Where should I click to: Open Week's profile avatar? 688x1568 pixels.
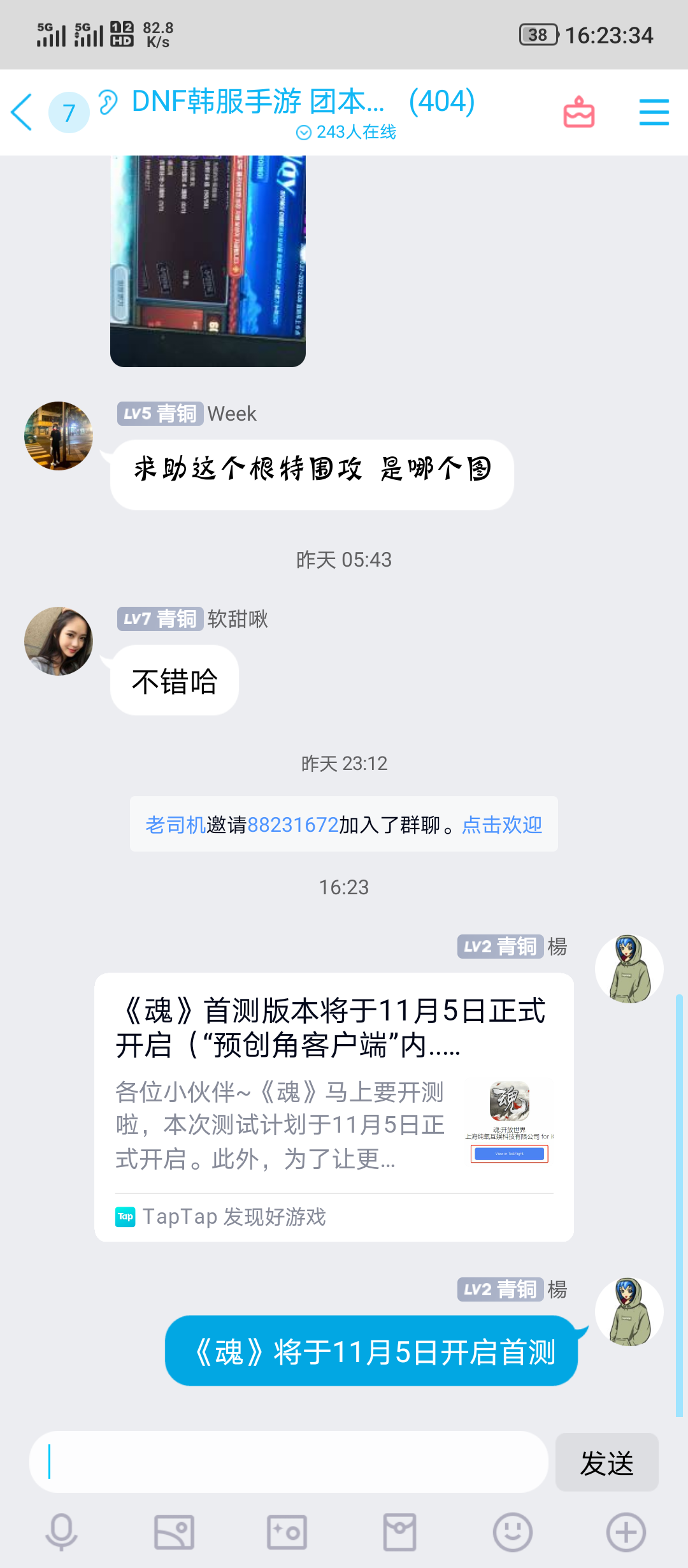pyautogui.click(x=59, y=436)
